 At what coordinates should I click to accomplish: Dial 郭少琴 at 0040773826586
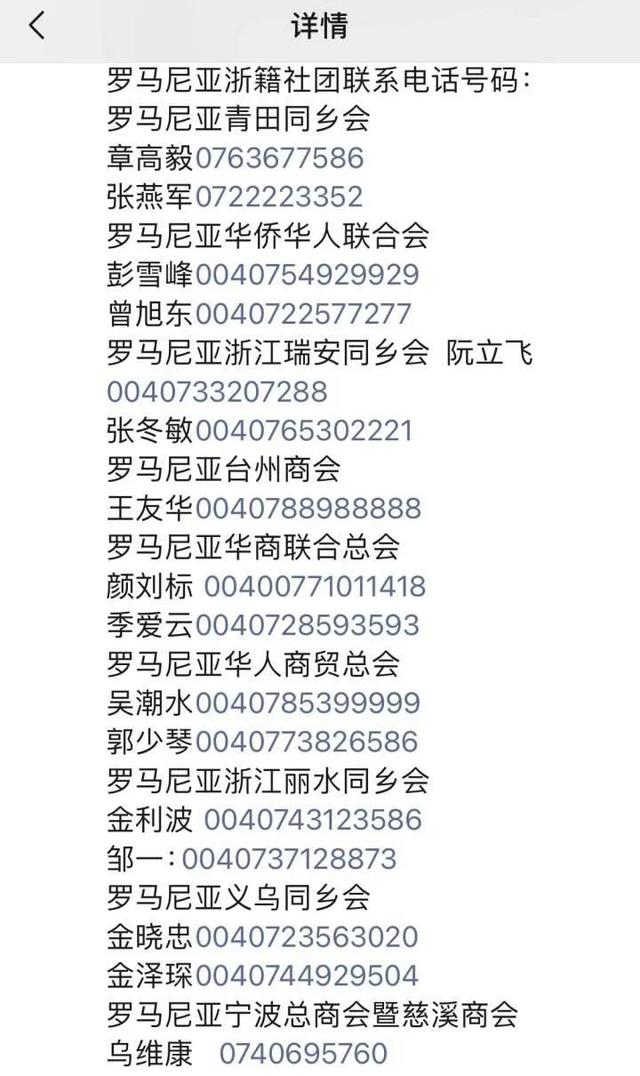point(307,742)
